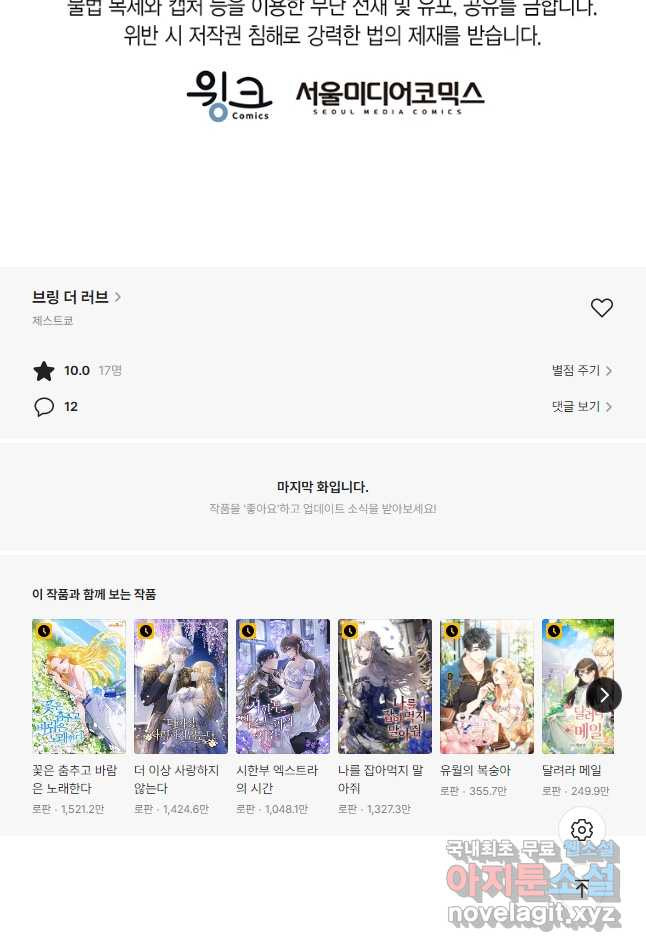Image resolution: width=646 pixels, height=952 pixels.
Task: Open the 브링 더 러브 series page
Action: (x=76, y=297)
